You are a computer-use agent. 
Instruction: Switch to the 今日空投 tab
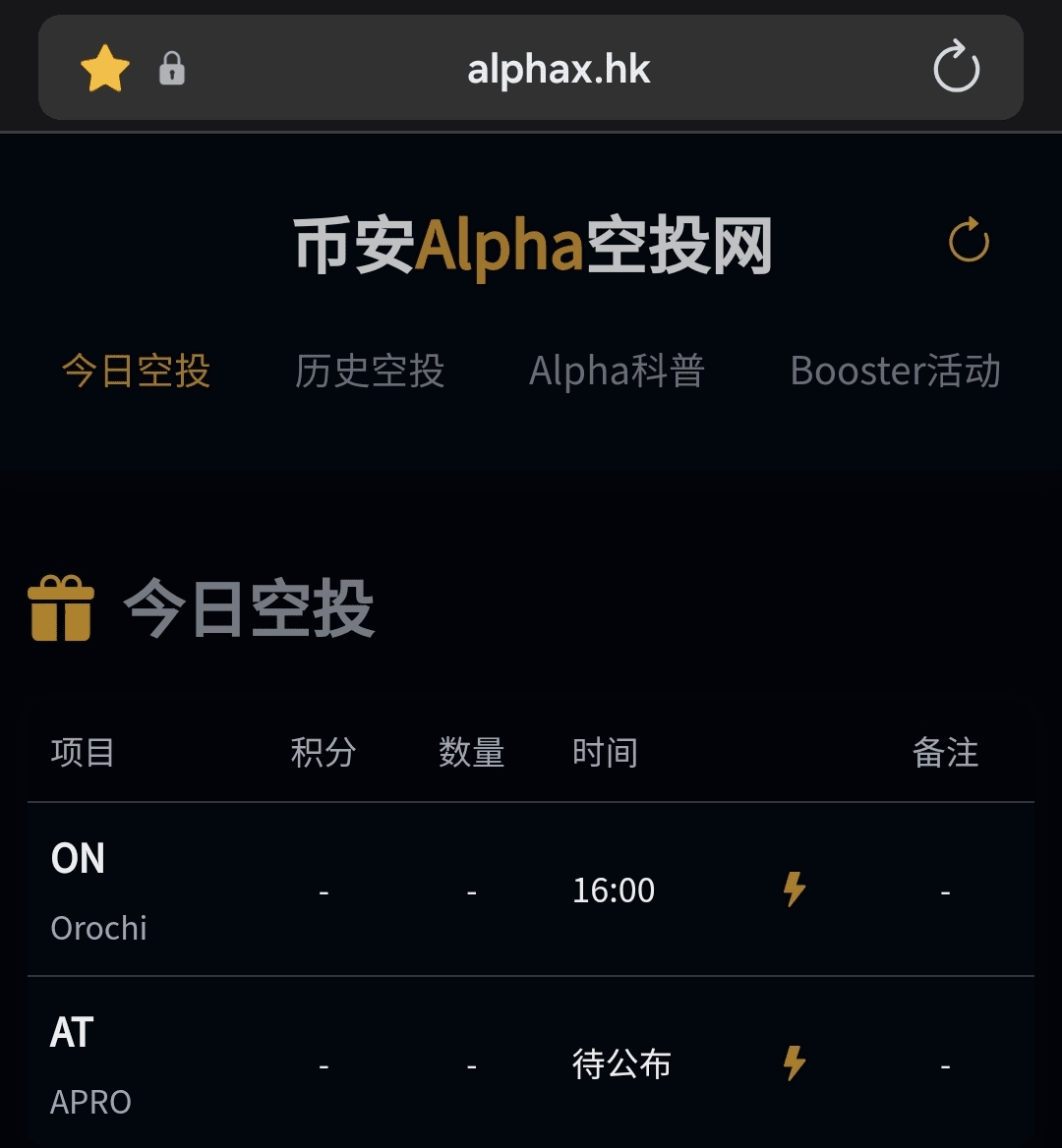pyautogui.click(x=137, y=372)
